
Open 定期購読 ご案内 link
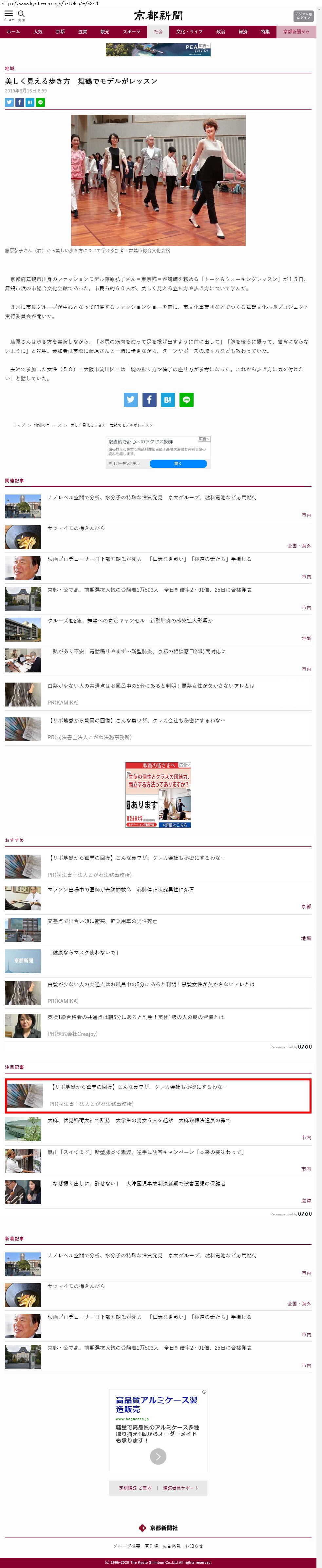[135, 1488]
